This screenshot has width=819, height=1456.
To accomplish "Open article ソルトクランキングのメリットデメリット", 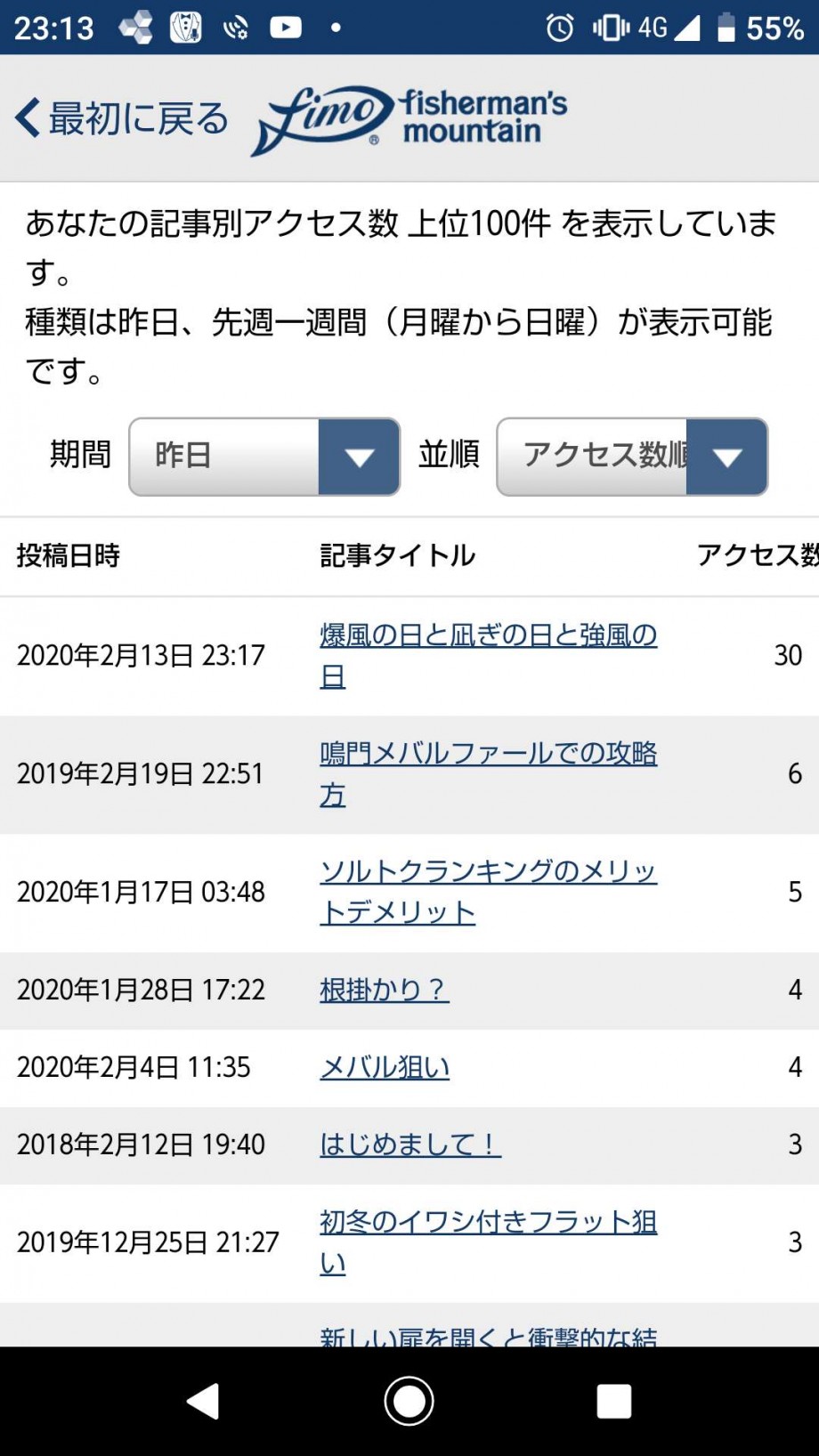I will tap(488, 892).
